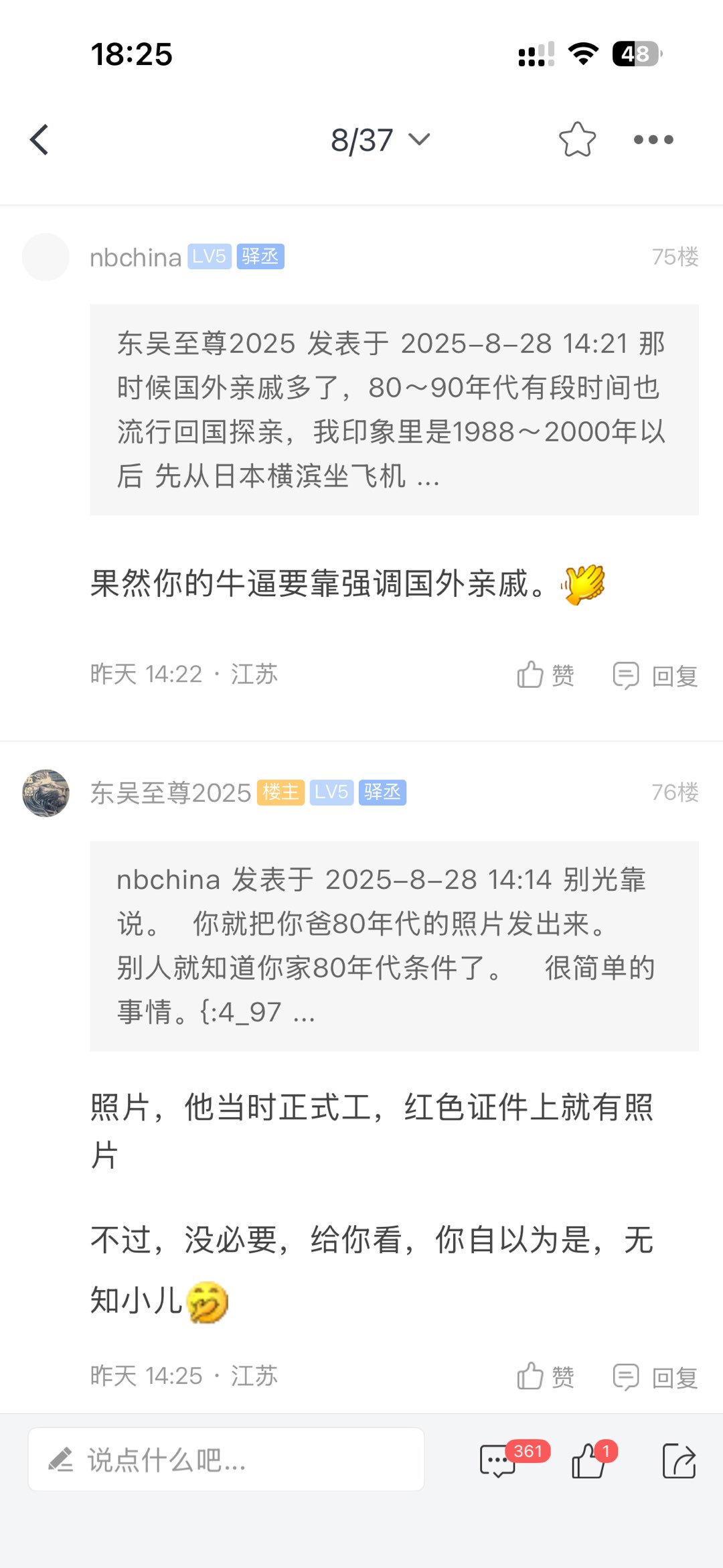This screenshot has width=723, height=1568.
Task: Reply to nbchina's 75楼 comment
Action: 655,675
